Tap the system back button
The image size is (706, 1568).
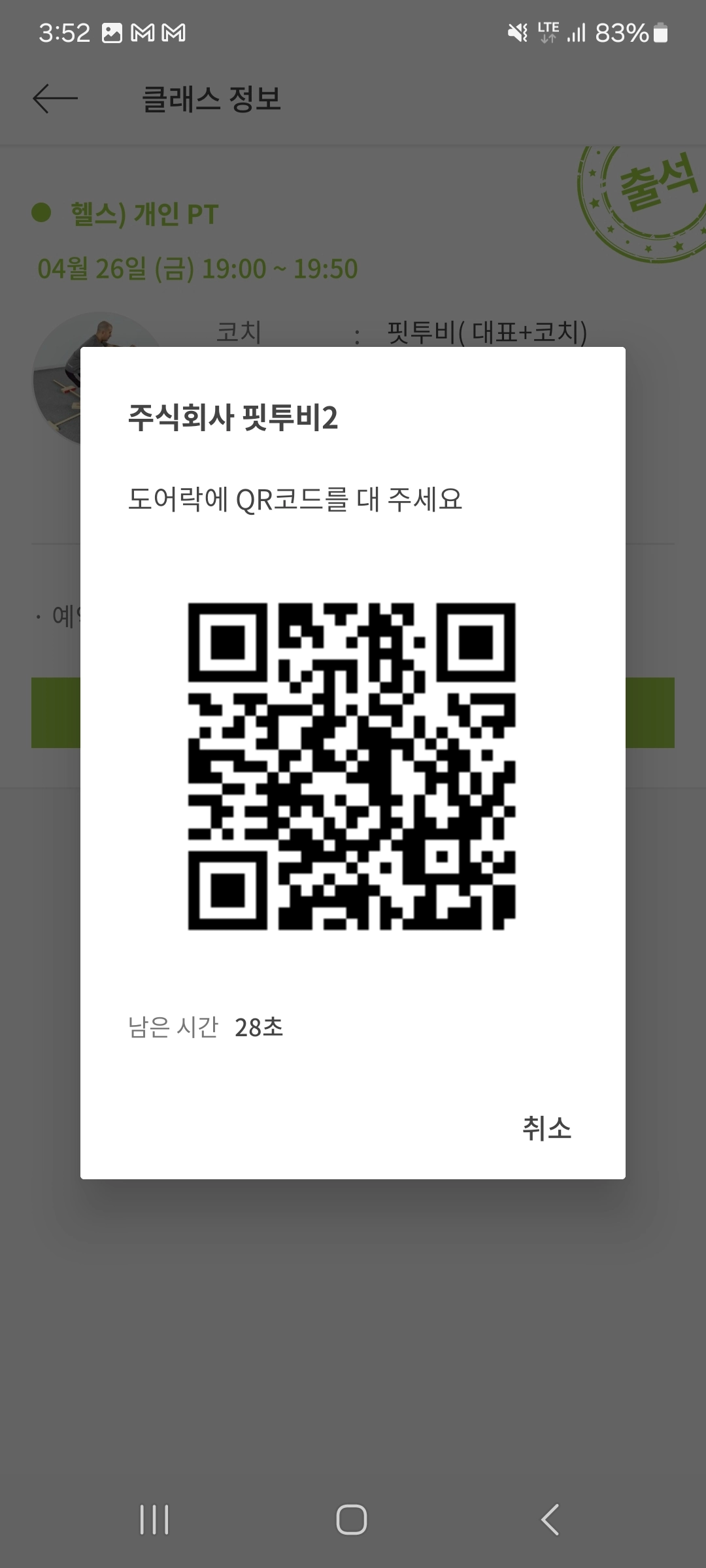(x=550, y=1520)
